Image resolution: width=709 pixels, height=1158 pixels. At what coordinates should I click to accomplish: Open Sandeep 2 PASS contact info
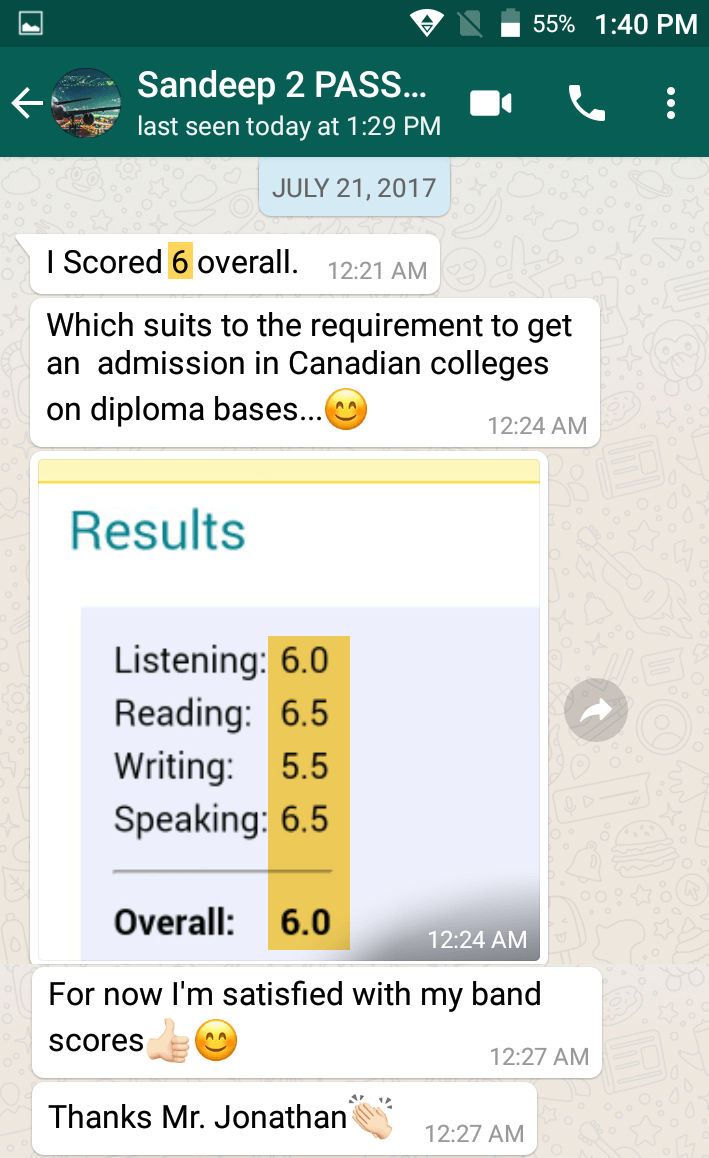pos(281,103)
